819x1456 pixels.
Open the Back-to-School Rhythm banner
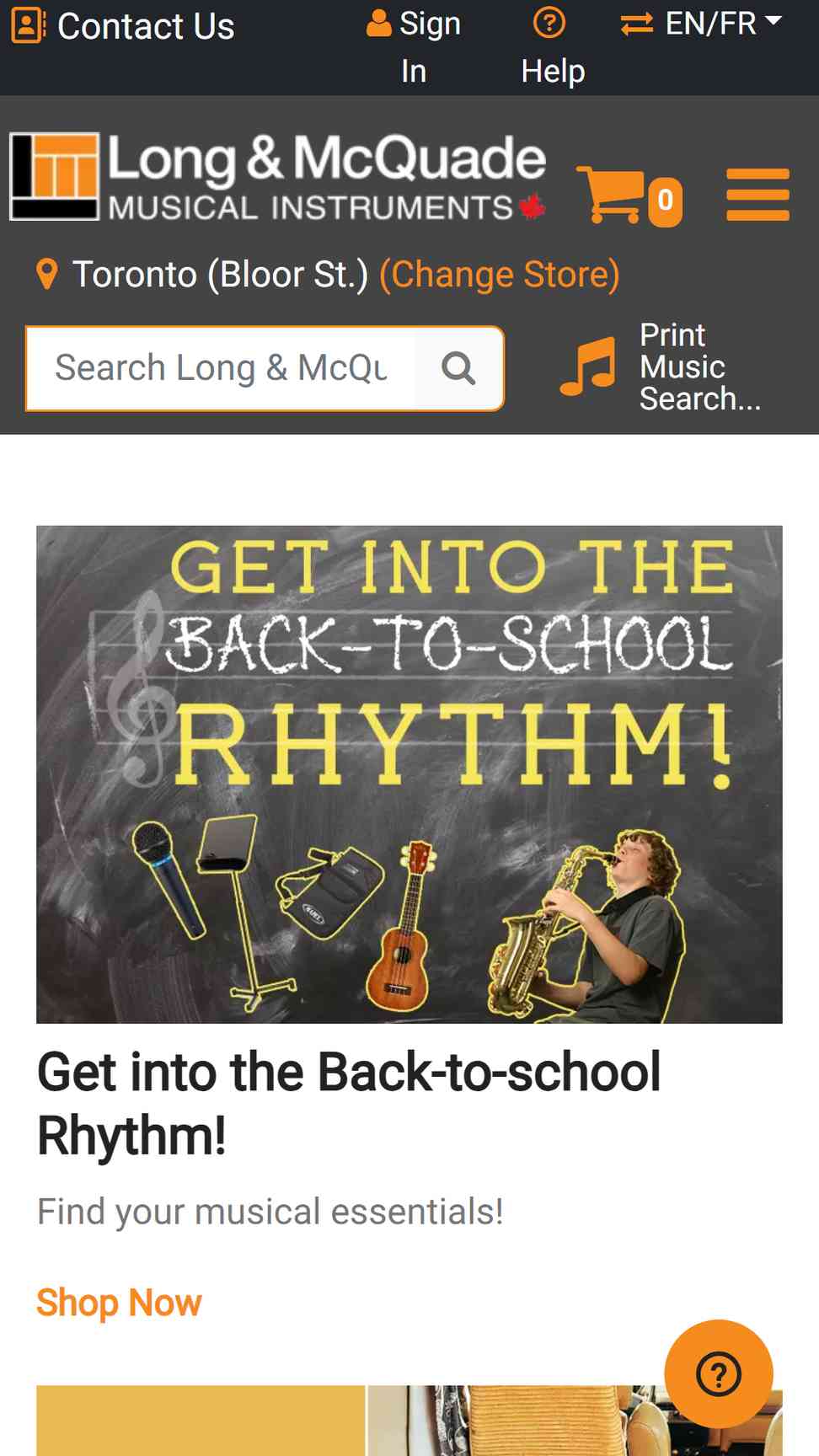[409, 774]
